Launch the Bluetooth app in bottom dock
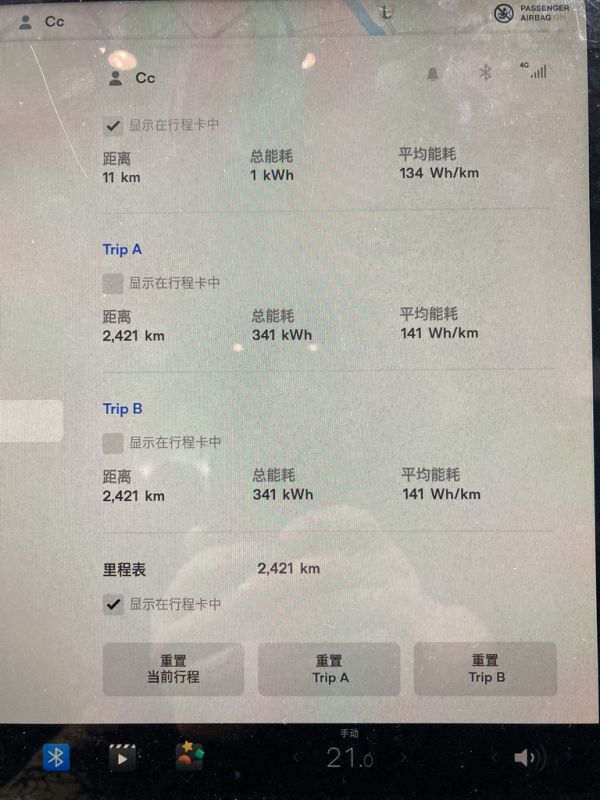This screenshot has width=600, height=800. point(56,757)
